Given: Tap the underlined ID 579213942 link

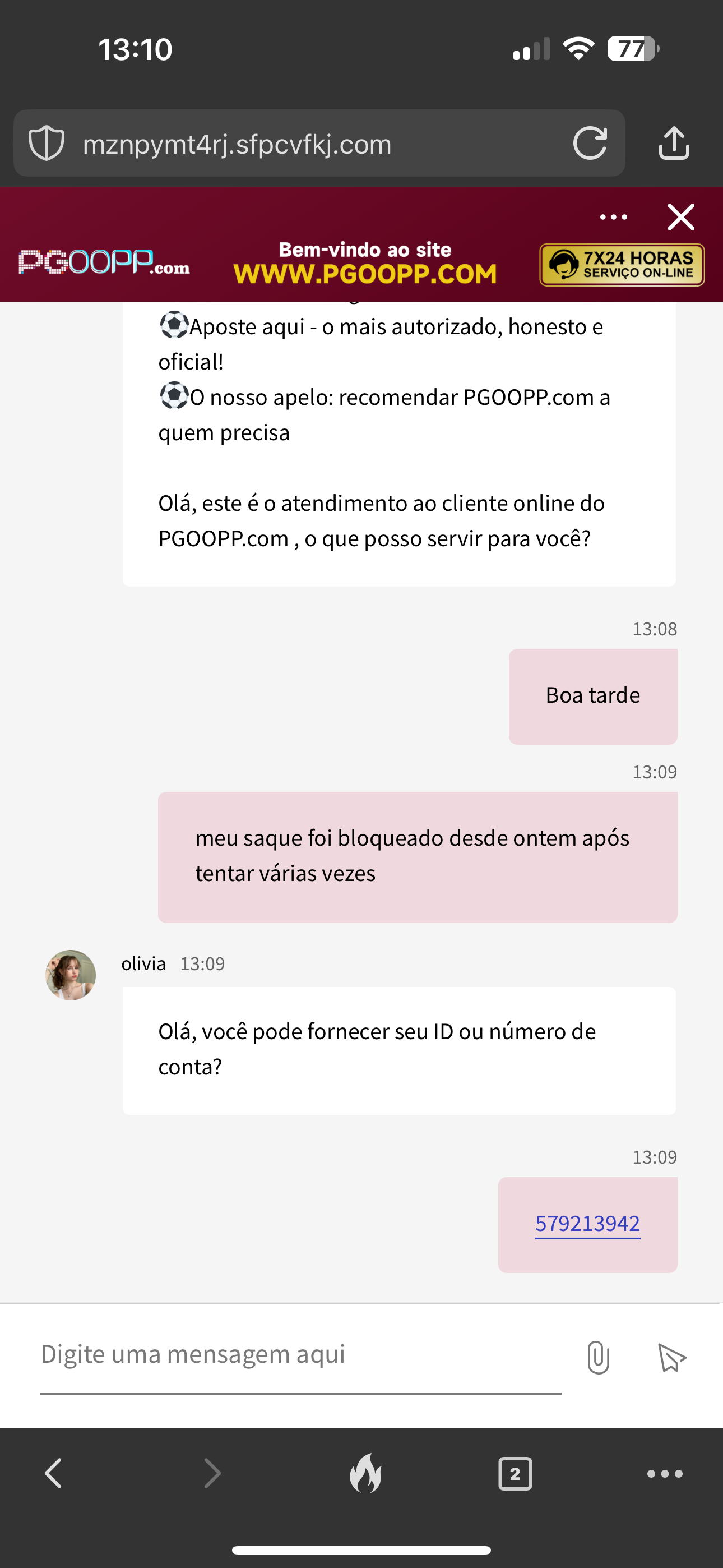Looking at the screenshot, I should 587,1224.
